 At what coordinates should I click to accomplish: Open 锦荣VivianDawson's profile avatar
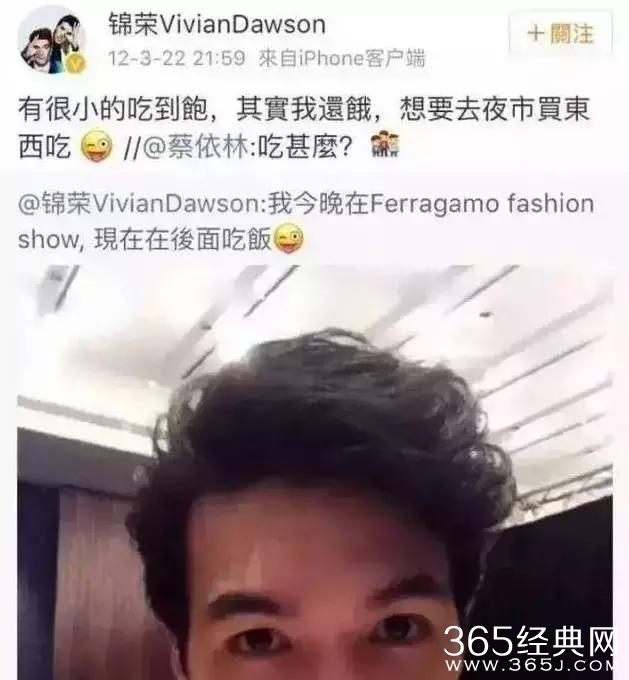tap(51, 40)
